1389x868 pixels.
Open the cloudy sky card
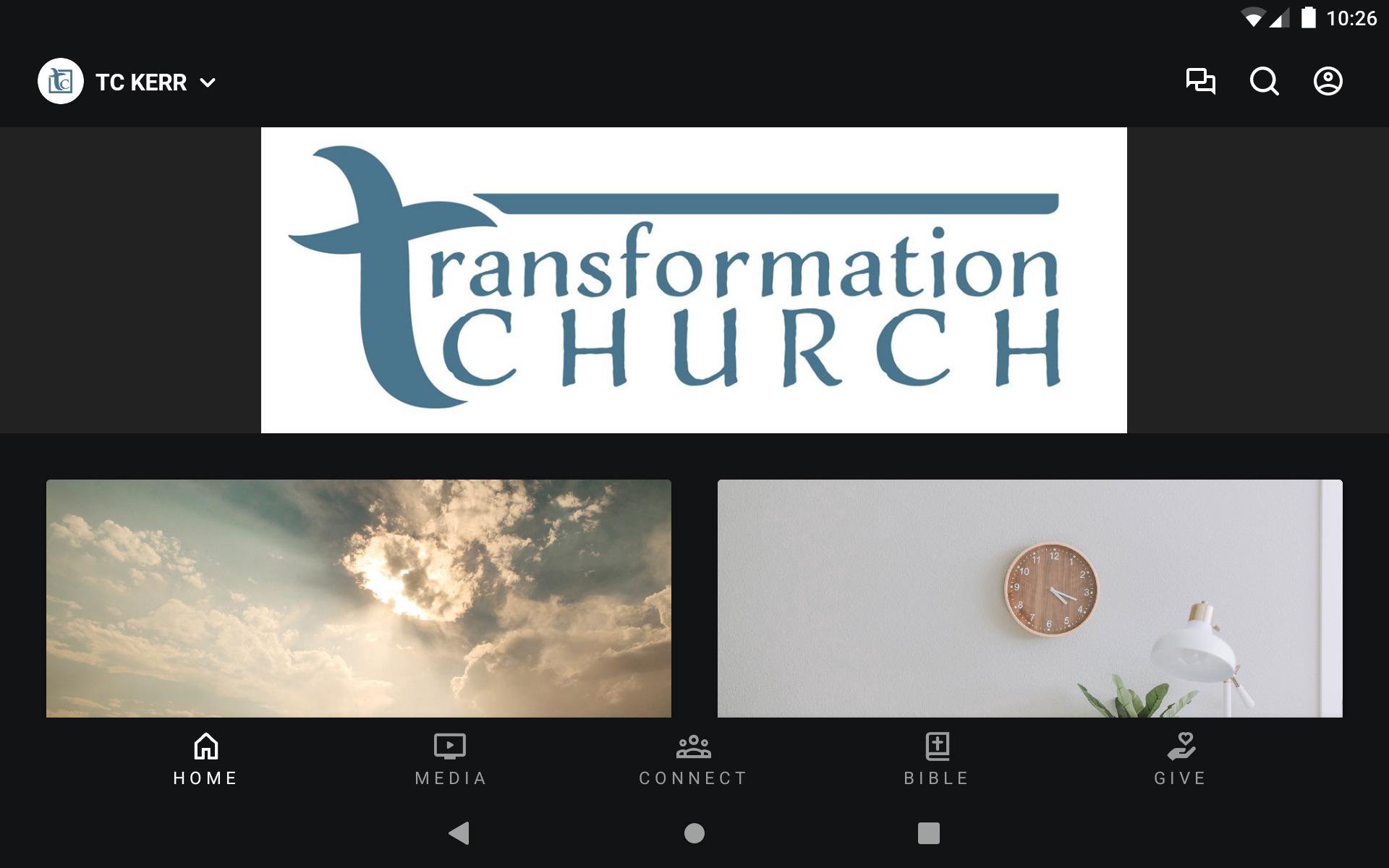point(359,598)
